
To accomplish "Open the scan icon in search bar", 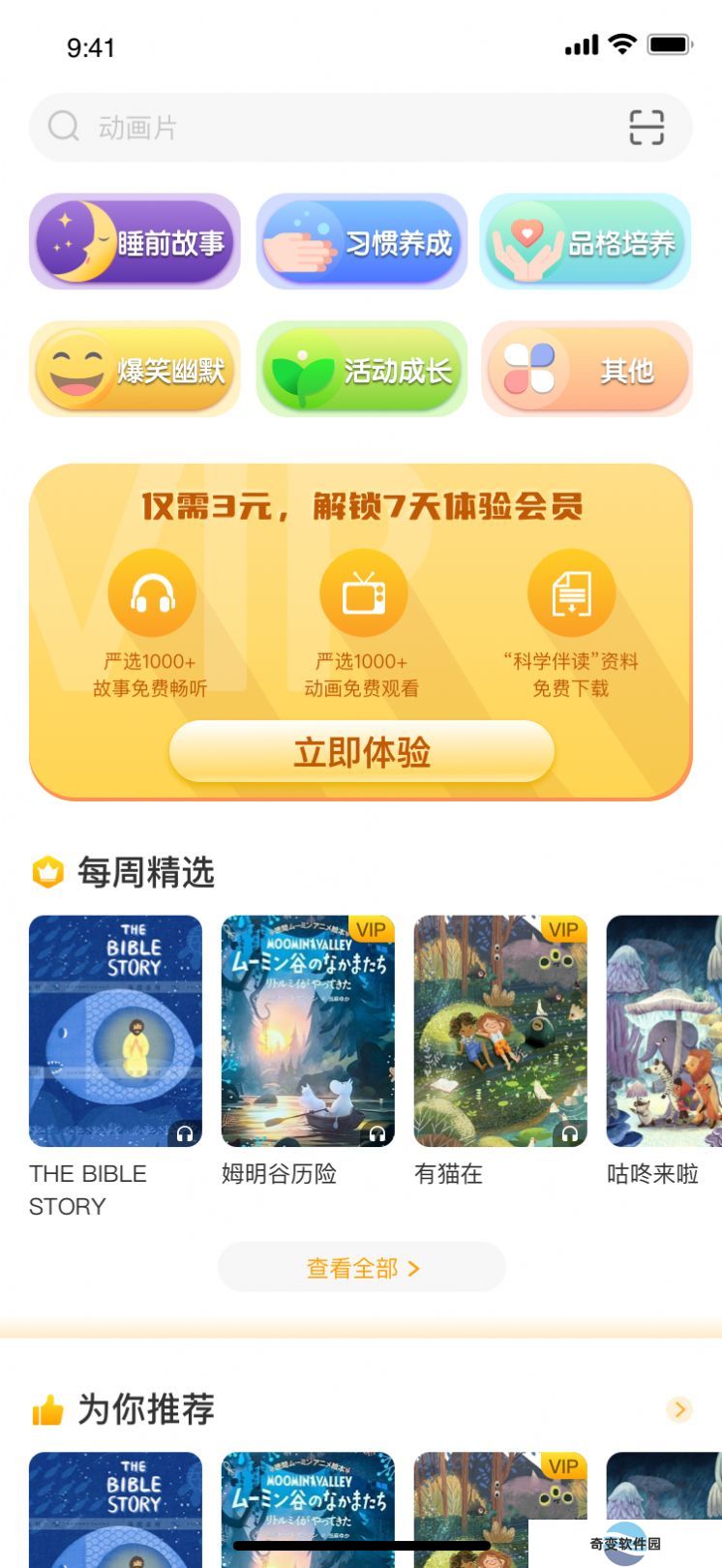I will coord(646,127).
